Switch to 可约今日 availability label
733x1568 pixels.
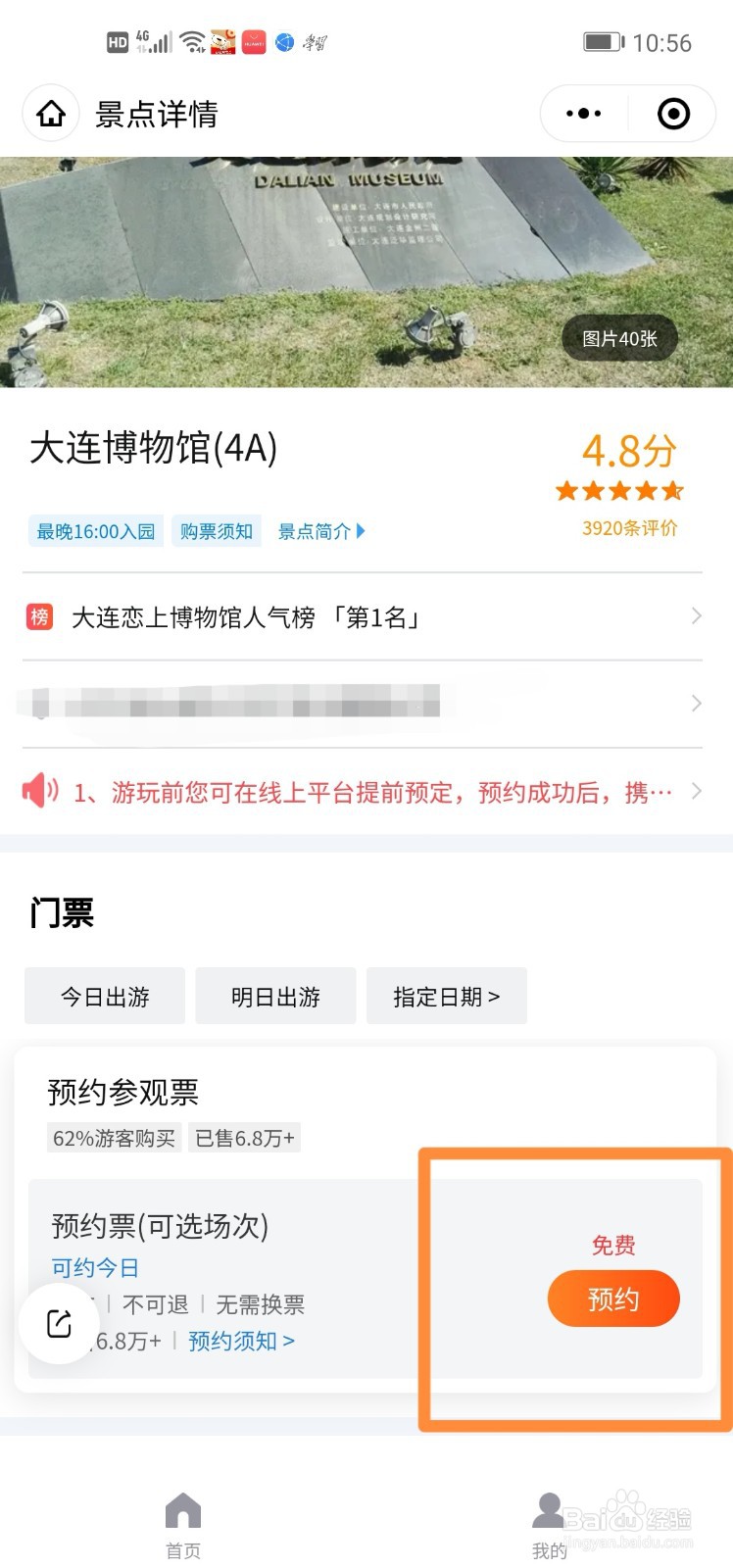pos(93,1267)
